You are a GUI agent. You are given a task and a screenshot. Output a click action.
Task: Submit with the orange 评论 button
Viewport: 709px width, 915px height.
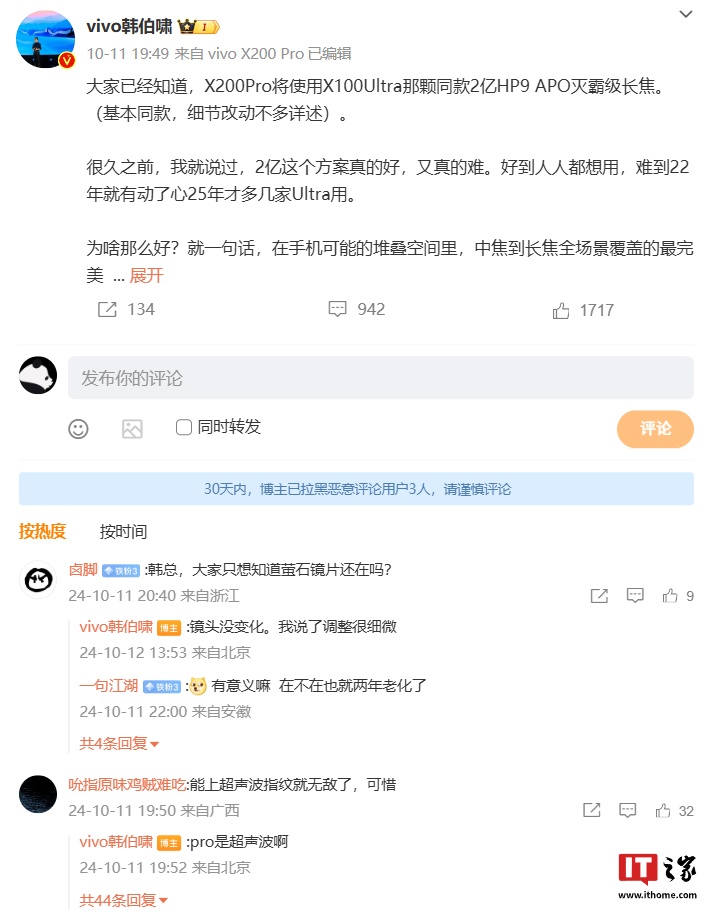[655, 428]
